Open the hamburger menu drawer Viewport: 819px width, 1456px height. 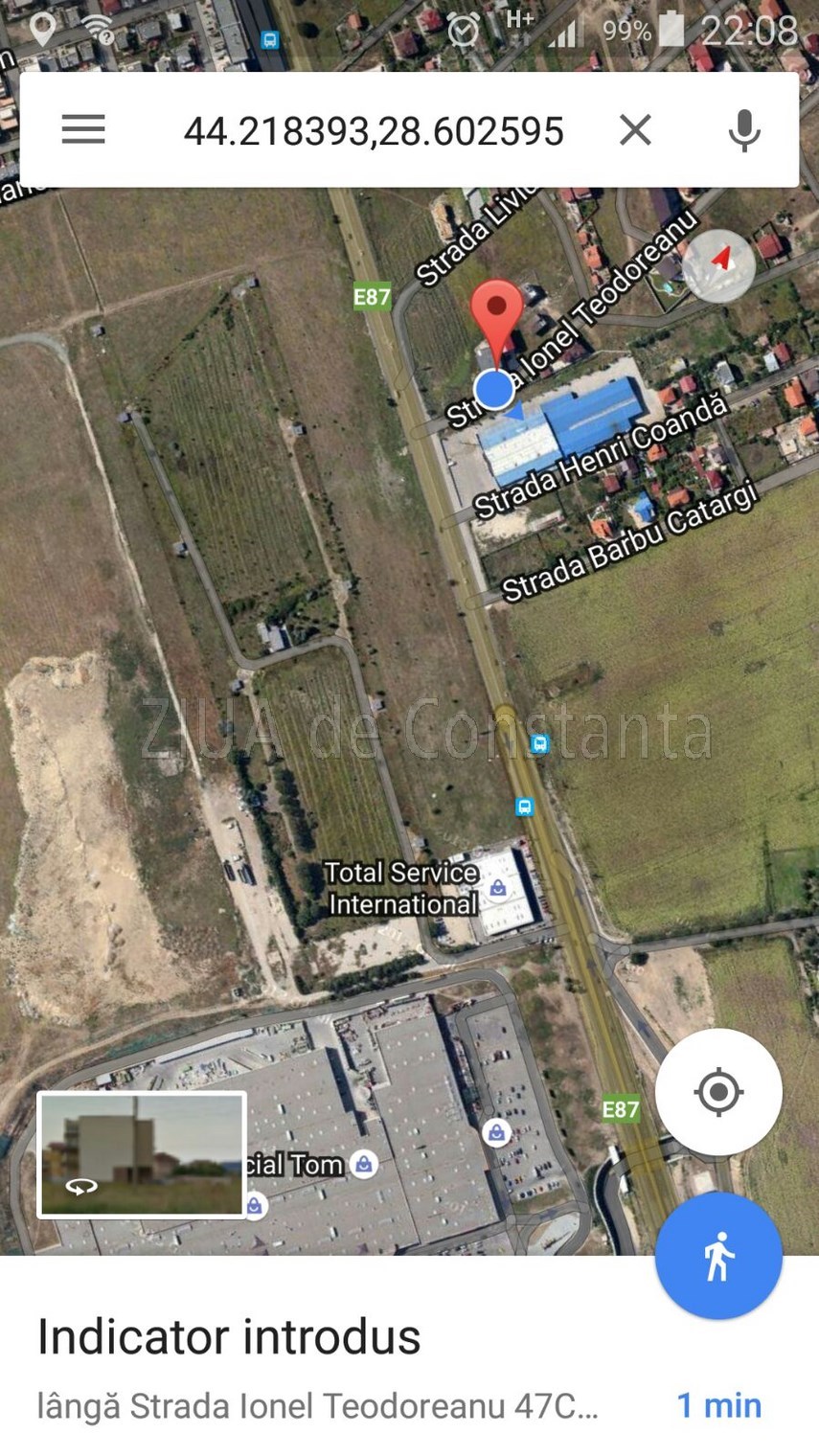83,129
